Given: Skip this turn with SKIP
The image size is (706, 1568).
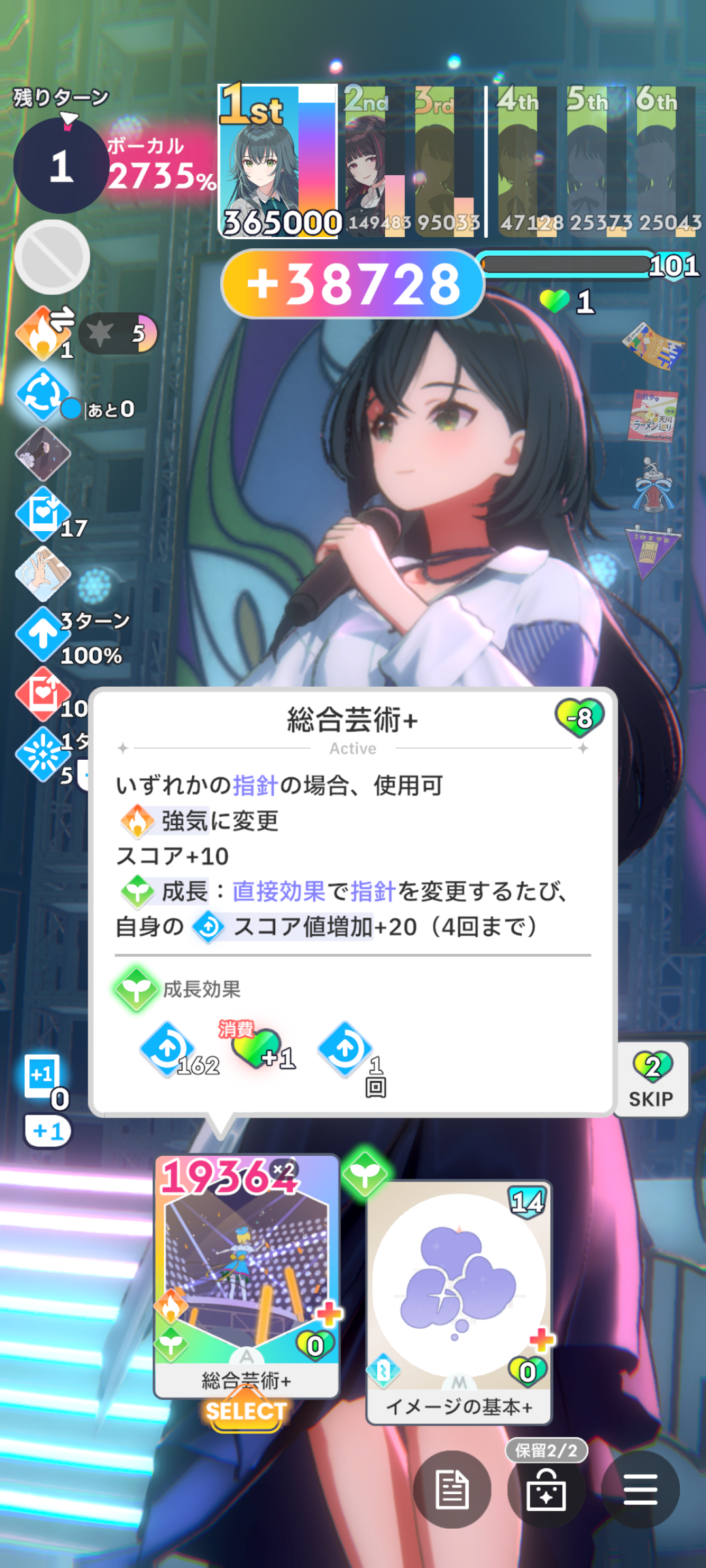Looking at the screenshot, I should coord(652,1080).
